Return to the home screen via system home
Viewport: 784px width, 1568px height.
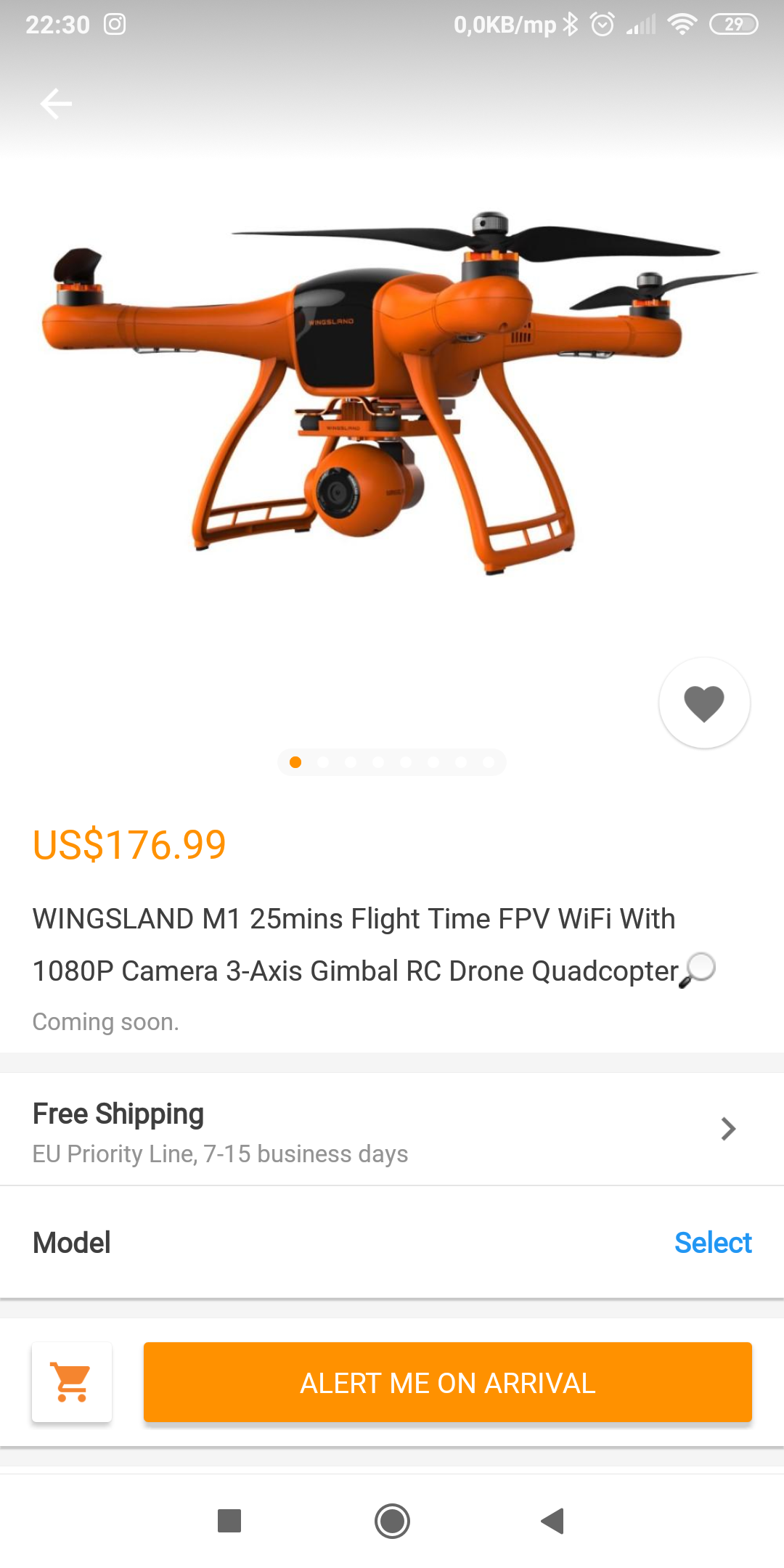pos(392,1521)
